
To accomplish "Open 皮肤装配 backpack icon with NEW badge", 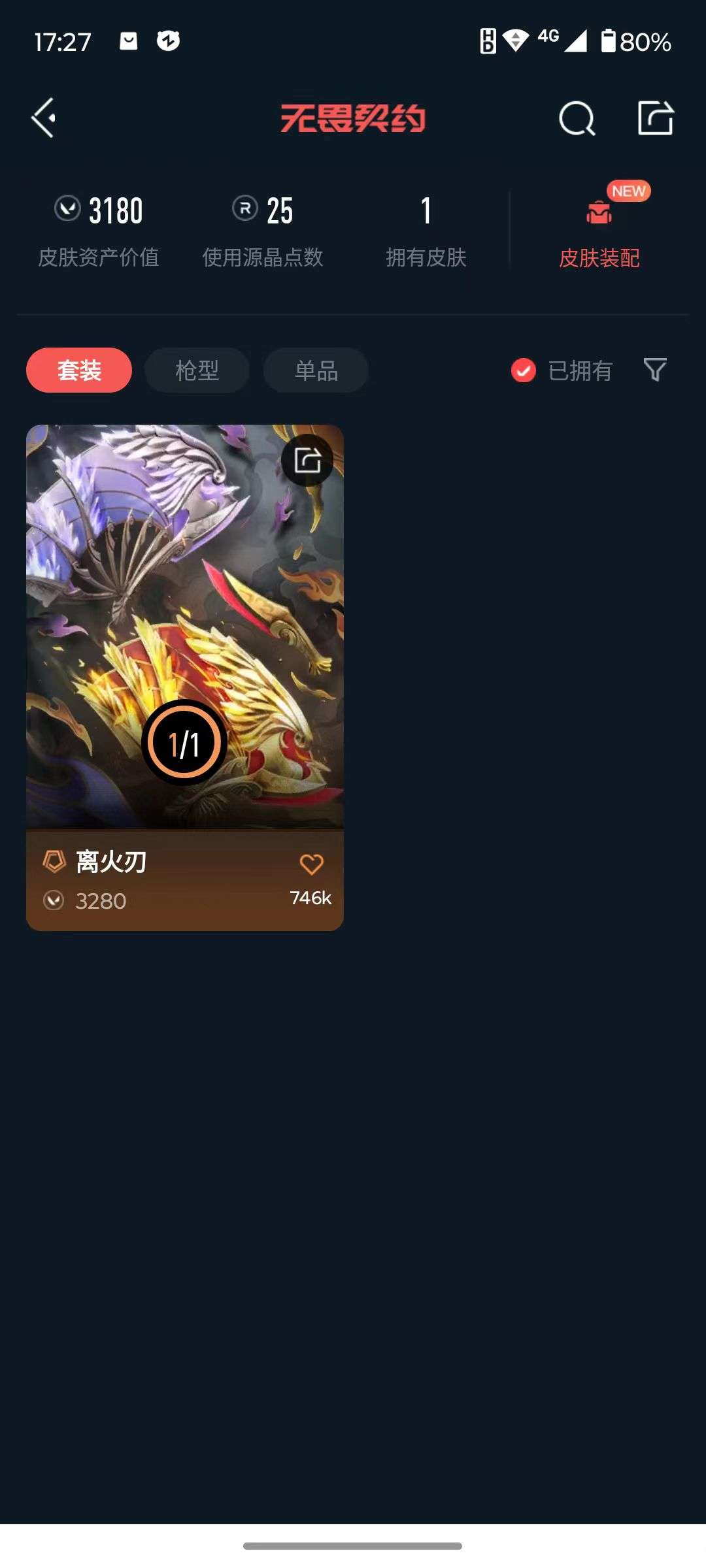I will [598, 212].
